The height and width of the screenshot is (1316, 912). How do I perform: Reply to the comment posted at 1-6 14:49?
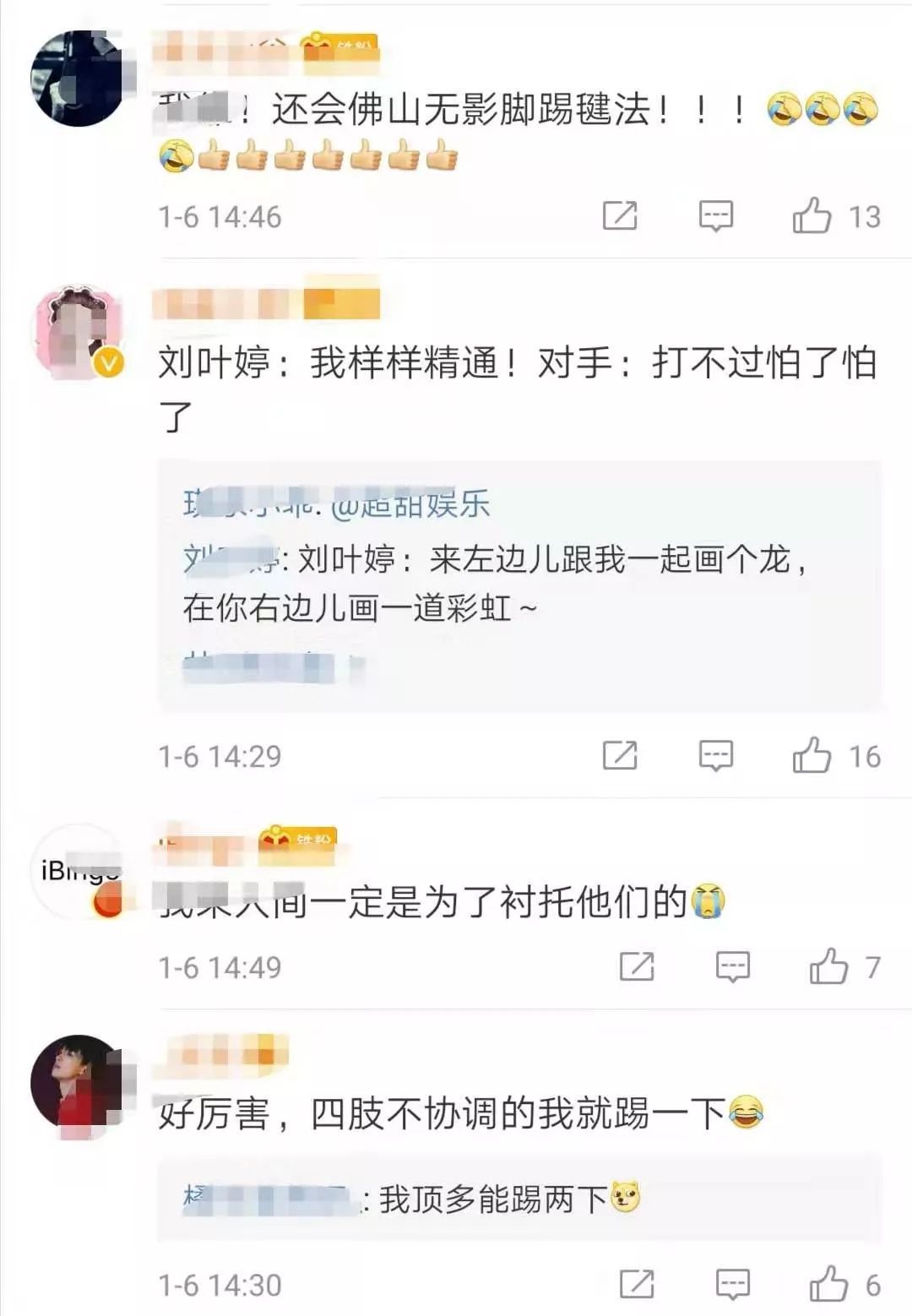click(x=732, y=966)
